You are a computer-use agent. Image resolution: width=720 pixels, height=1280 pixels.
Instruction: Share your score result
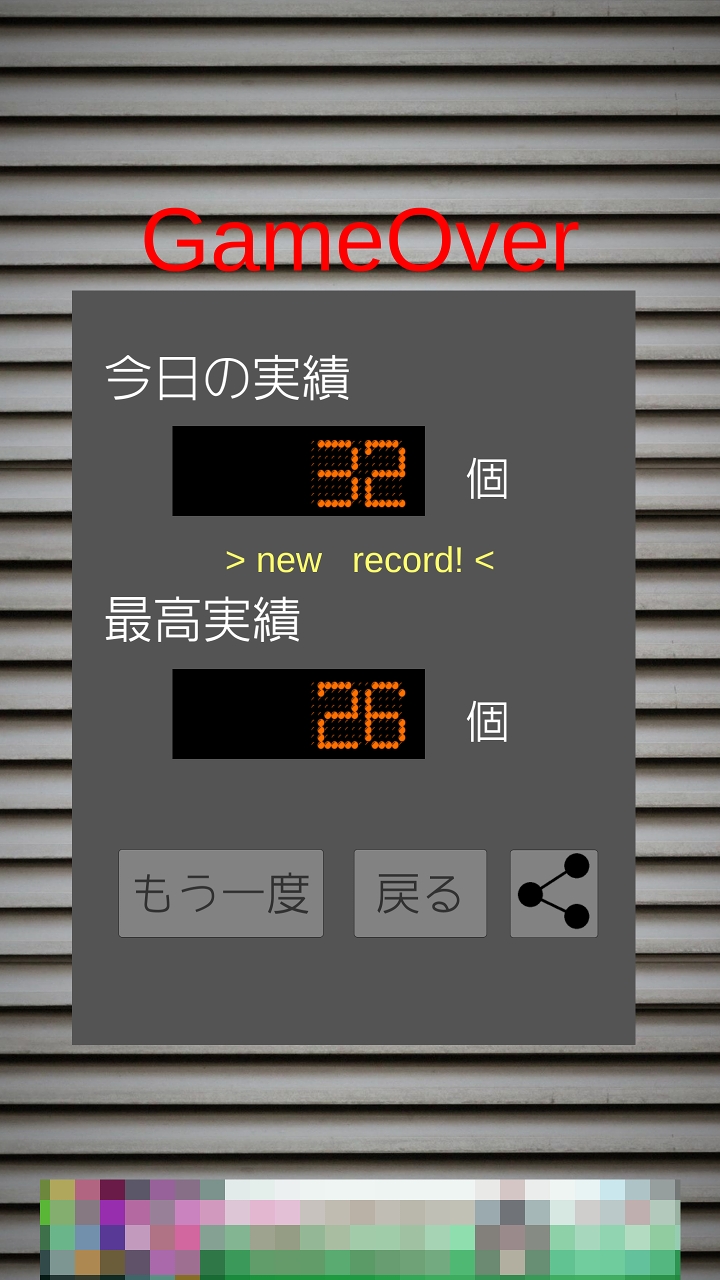554,893
